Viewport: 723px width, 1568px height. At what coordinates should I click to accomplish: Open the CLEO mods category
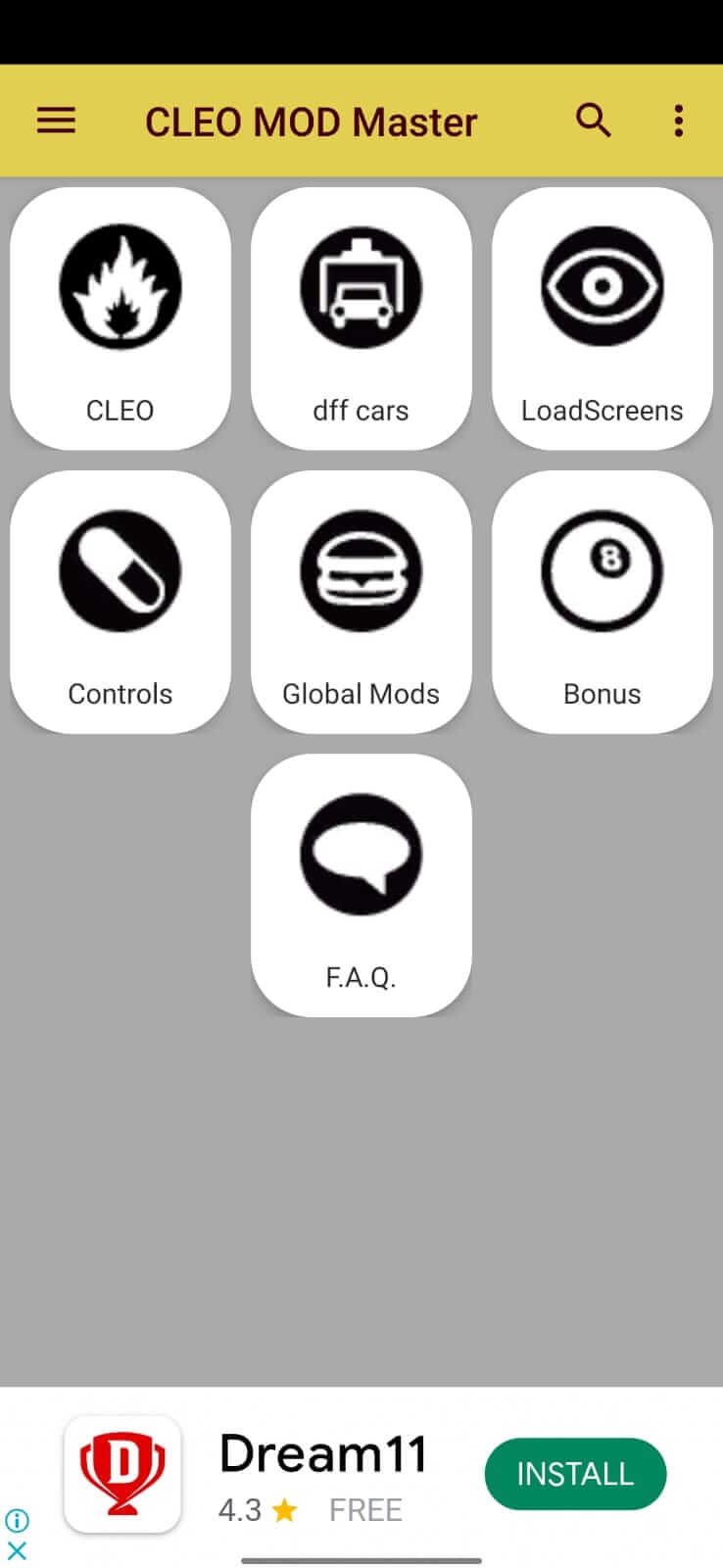point(120,286)
